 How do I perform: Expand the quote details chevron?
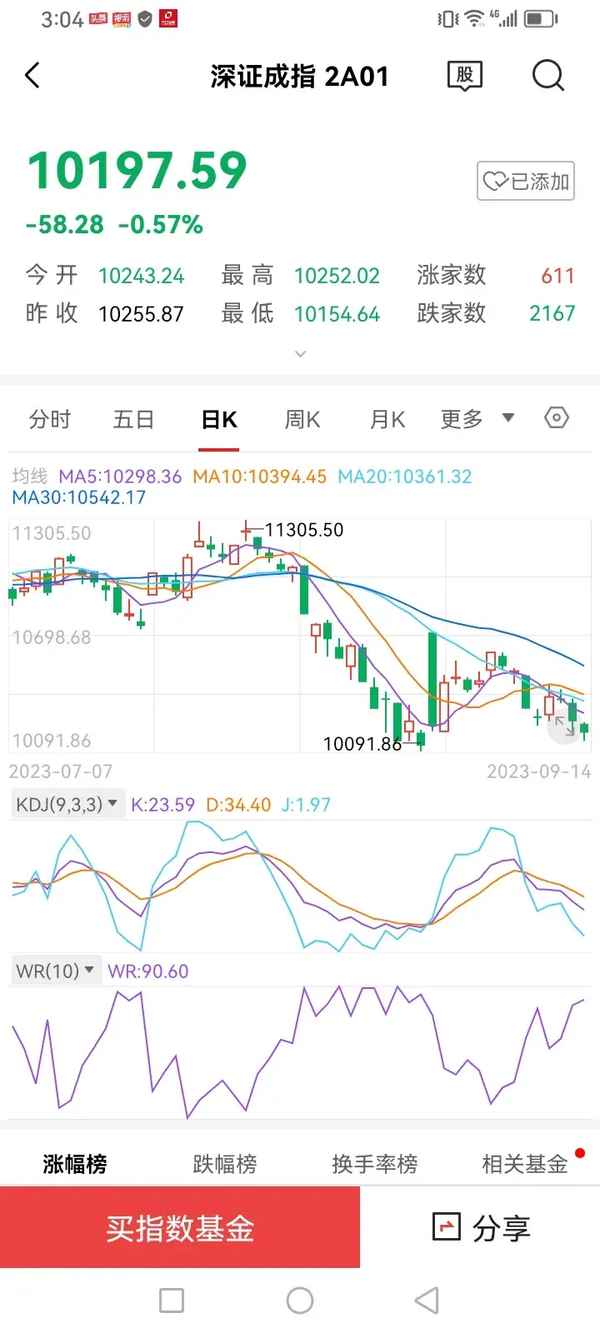point(300,353)
